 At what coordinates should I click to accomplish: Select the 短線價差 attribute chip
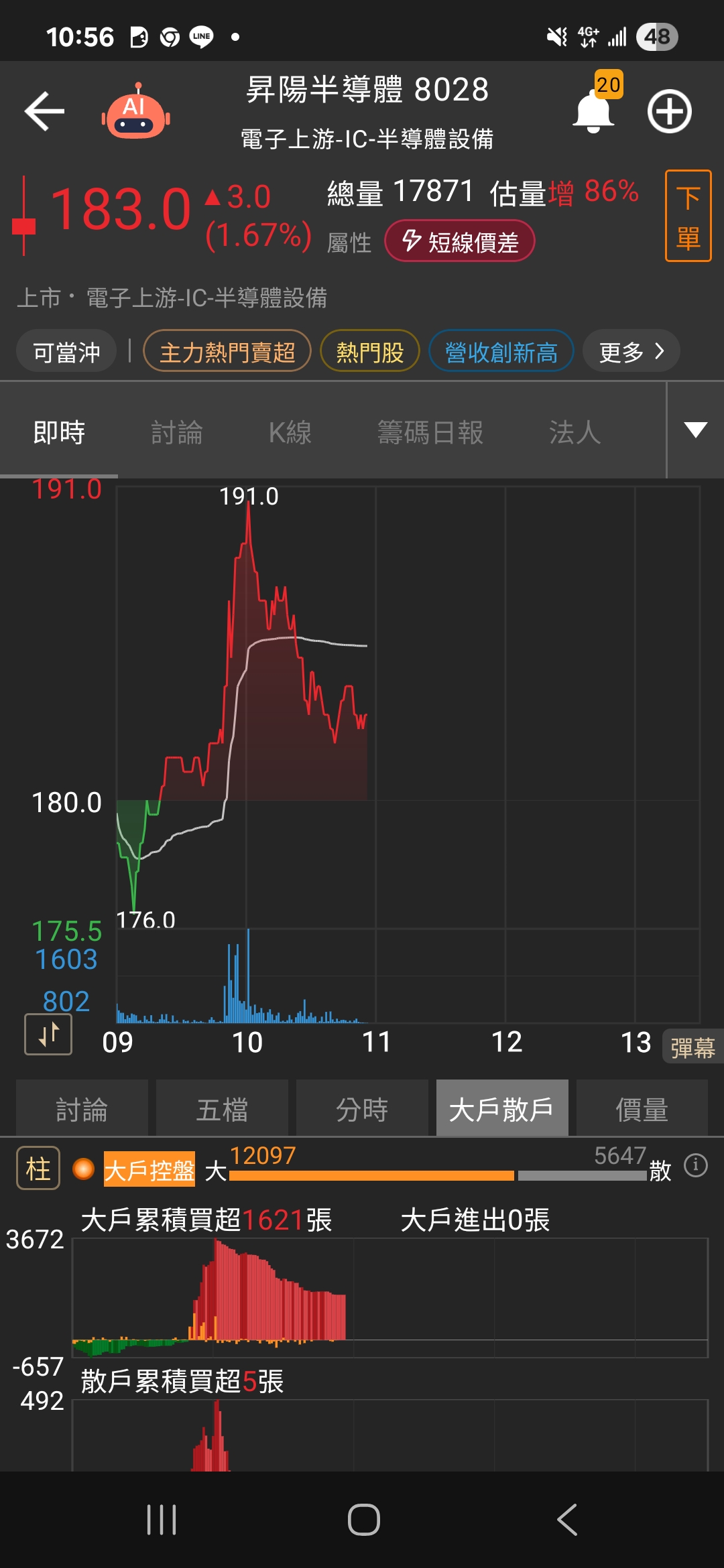(x=459, y=241)
